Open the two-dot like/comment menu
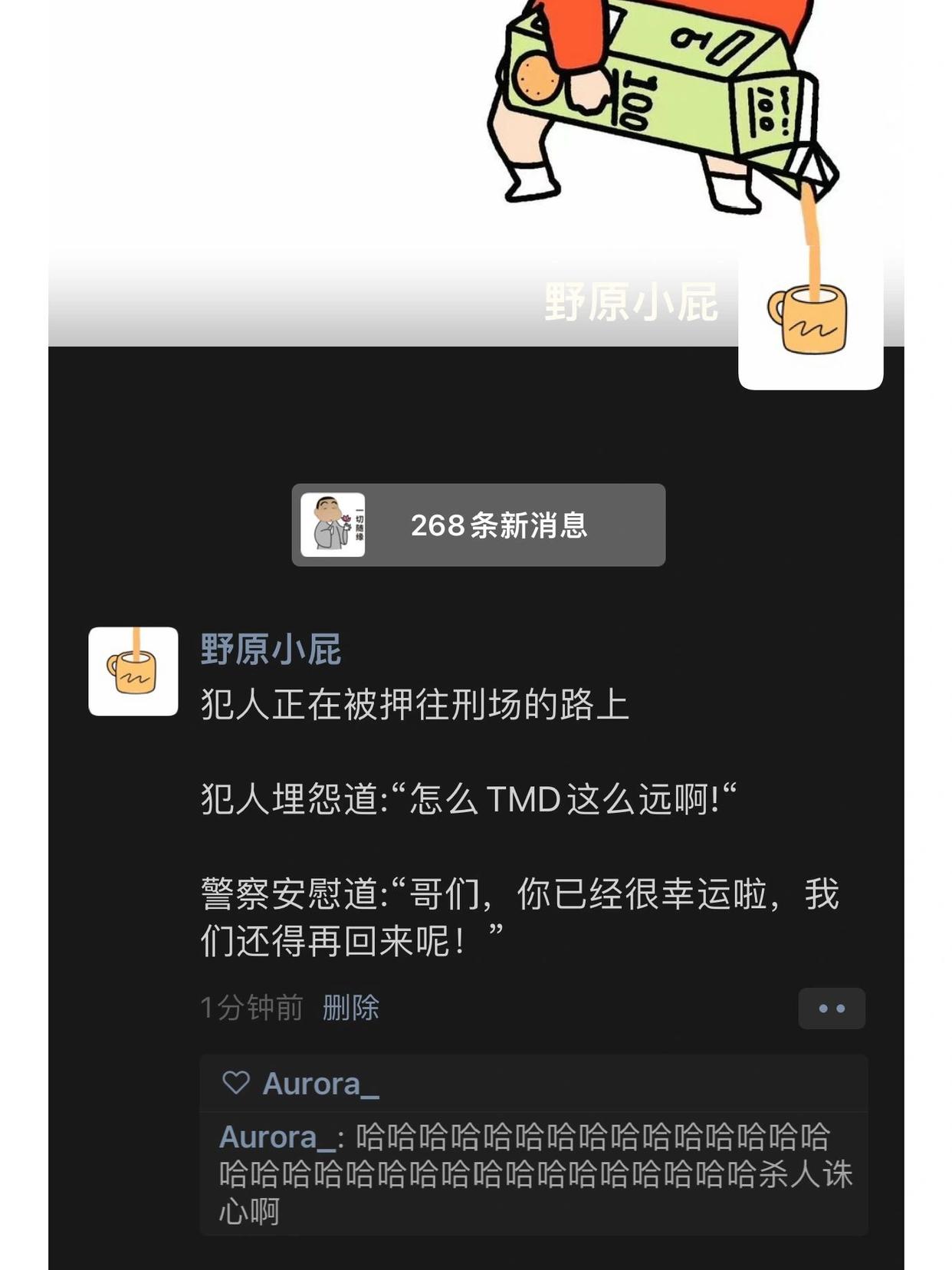This screenshot has height=1270, width=952. (832, 1008)
